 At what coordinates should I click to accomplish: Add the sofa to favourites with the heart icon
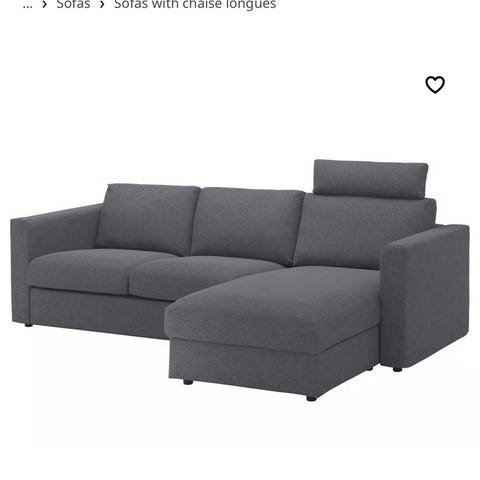(x=435, y=85)
